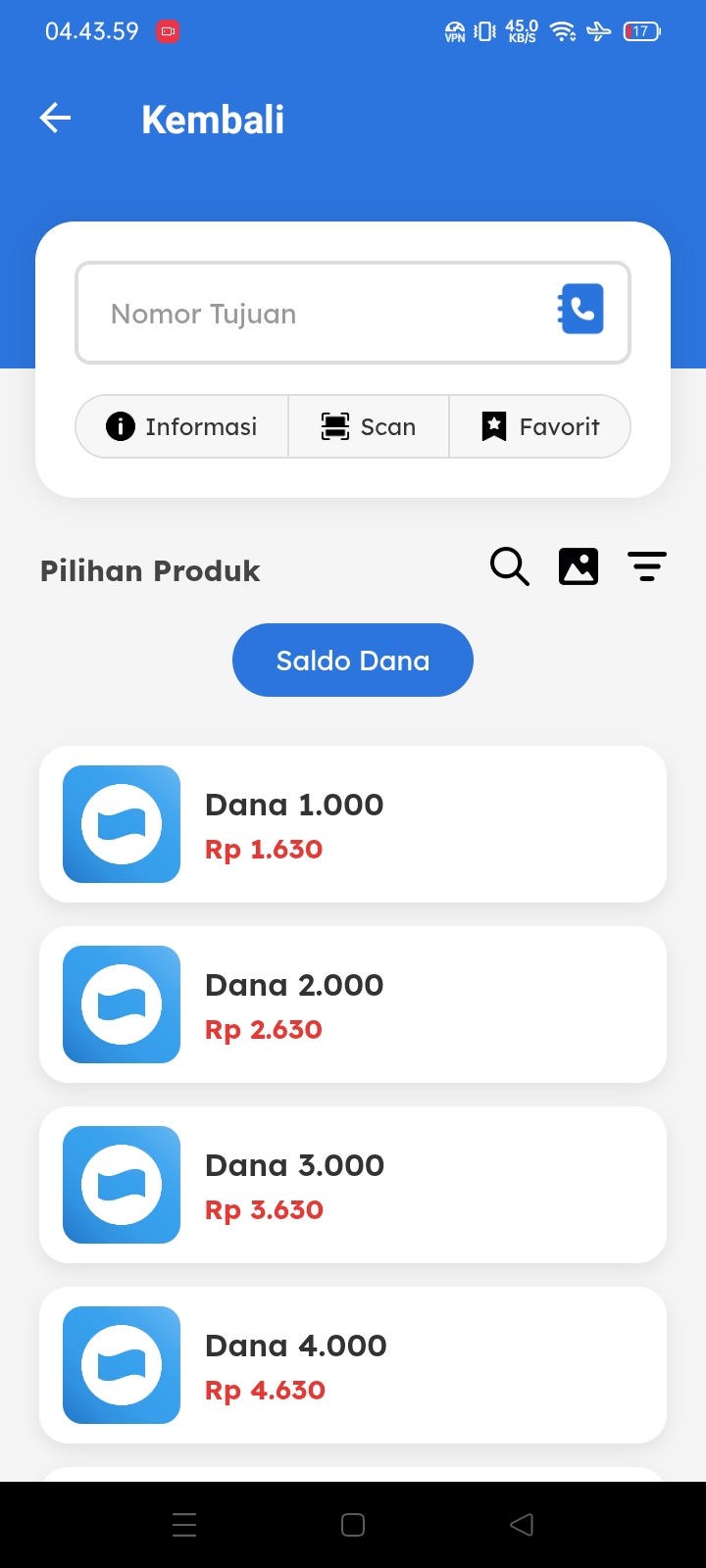Search products with the magnifier icon
Image resolution: width=706 pixels, height=1568 pixels.
pyautogui.click(x=509, y=567)
